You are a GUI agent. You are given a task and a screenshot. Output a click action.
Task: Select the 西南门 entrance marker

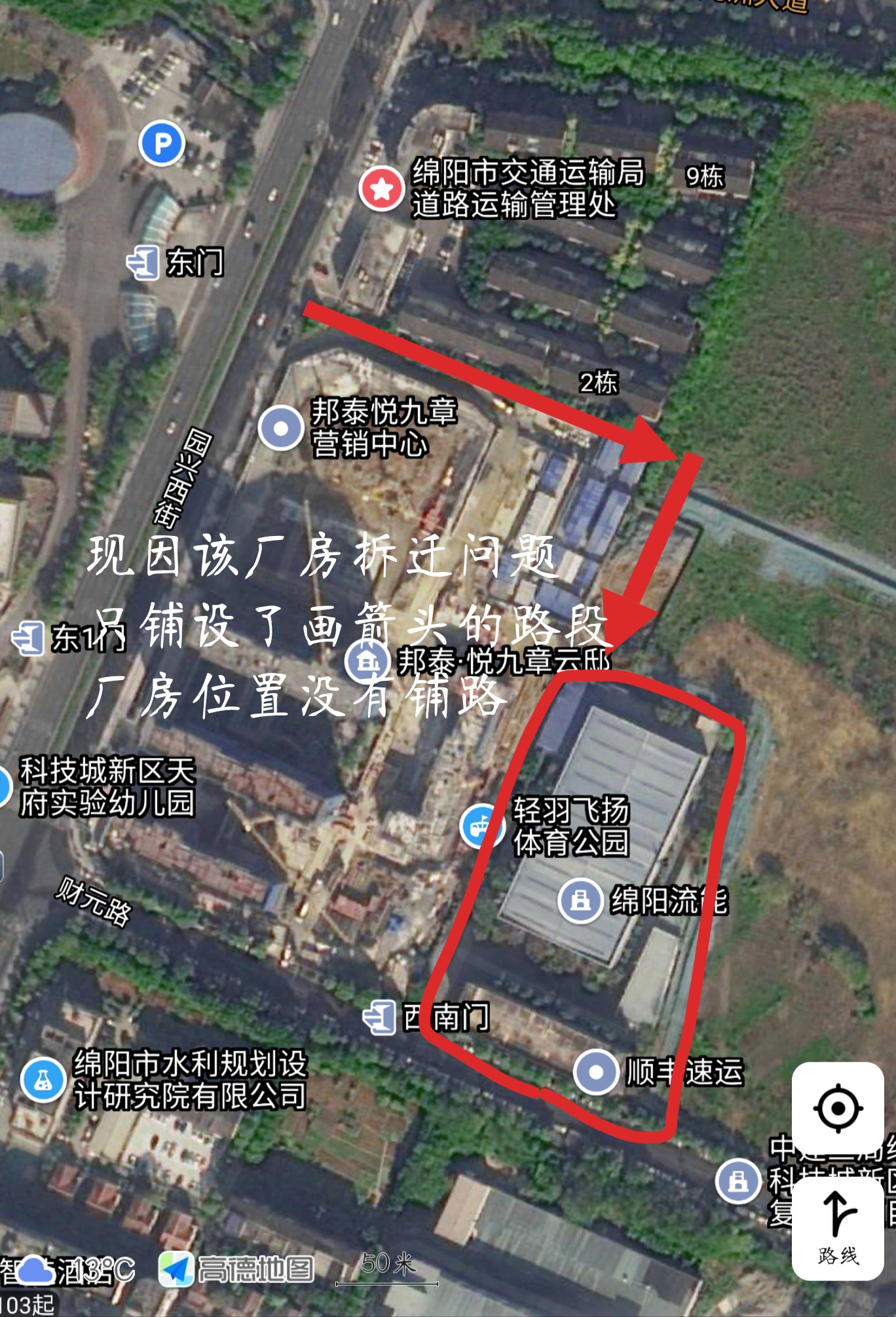click(380, 1018)
